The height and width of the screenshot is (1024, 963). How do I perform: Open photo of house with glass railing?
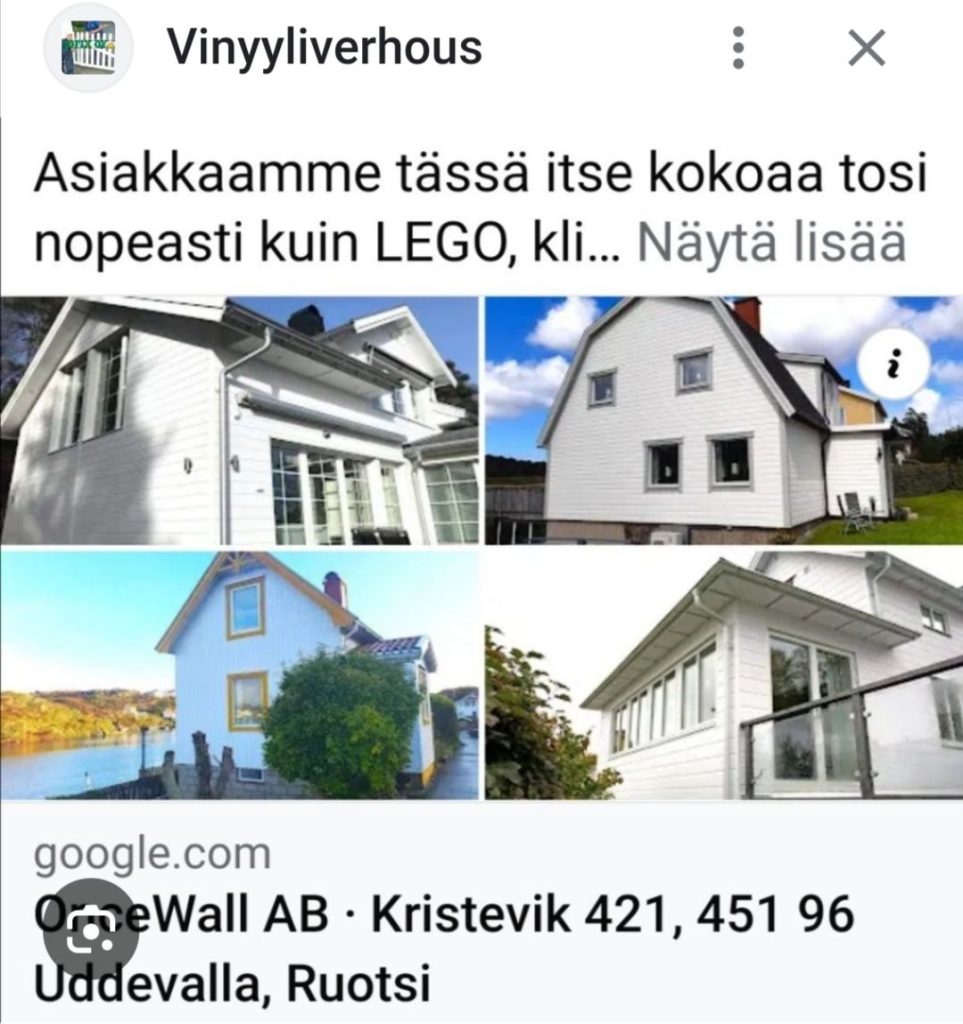(724, 675)
